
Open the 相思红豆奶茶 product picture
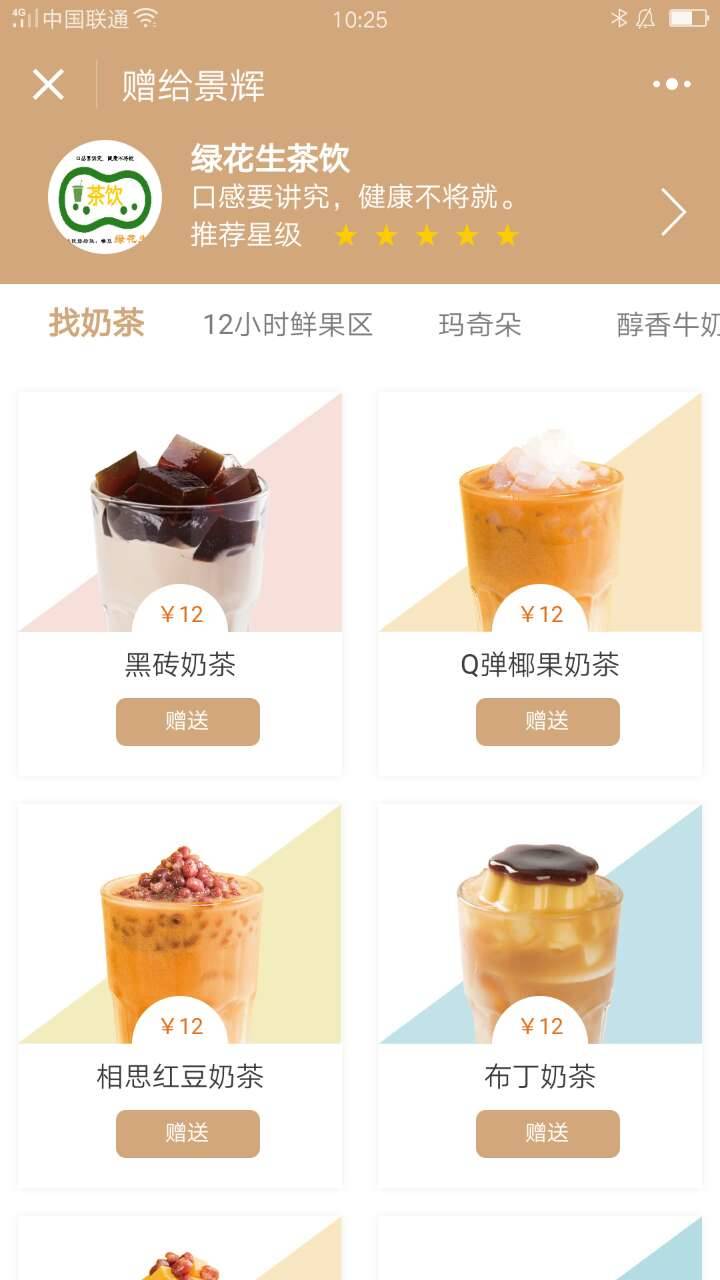pos(180,922)
